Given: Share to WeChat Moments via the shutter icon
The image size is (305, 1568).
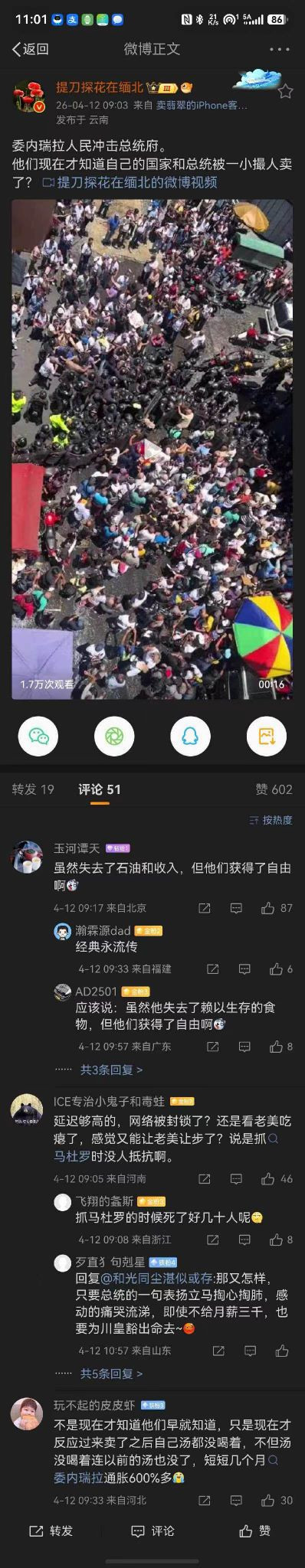Looking at the screenshot, I should click(114, 737).
